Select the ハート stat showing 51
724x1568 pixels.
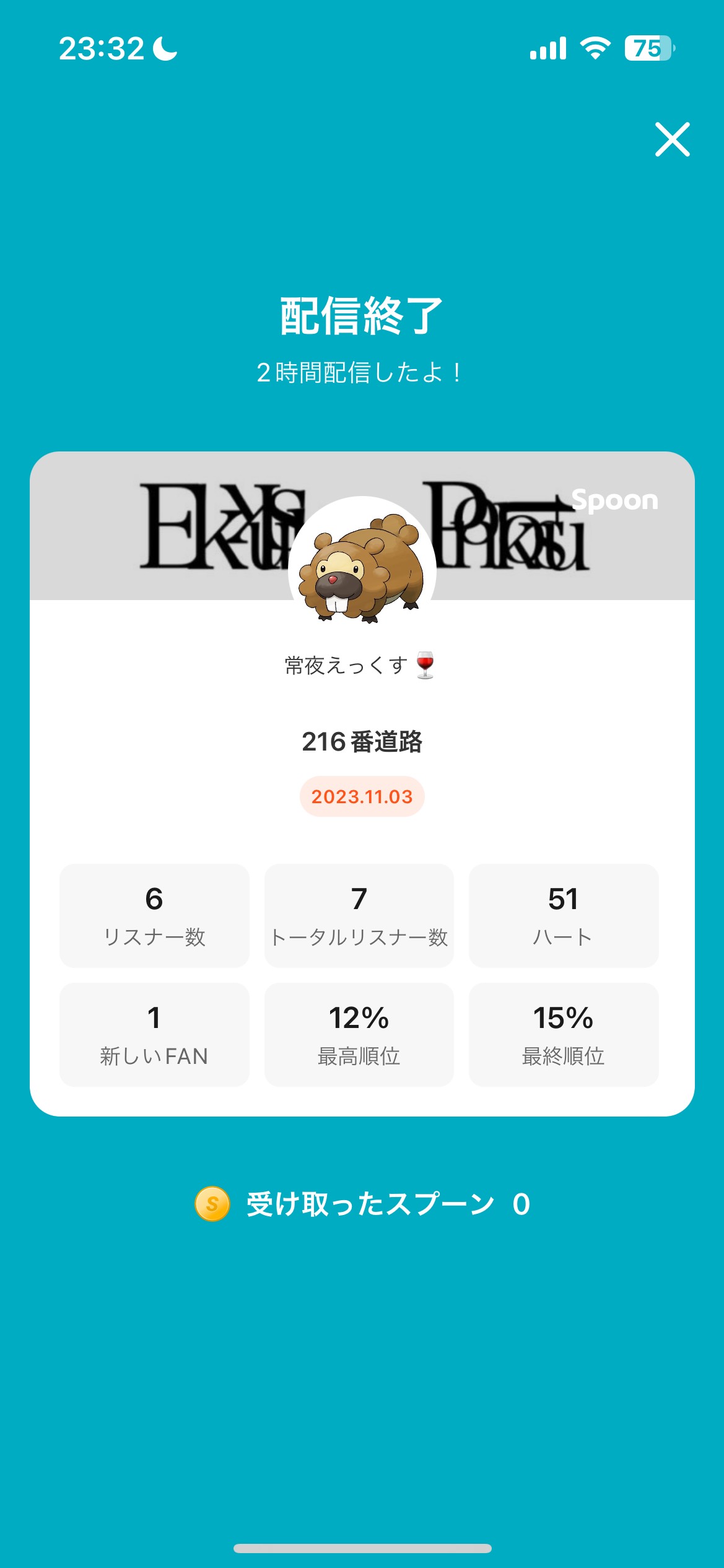(564, 915)
